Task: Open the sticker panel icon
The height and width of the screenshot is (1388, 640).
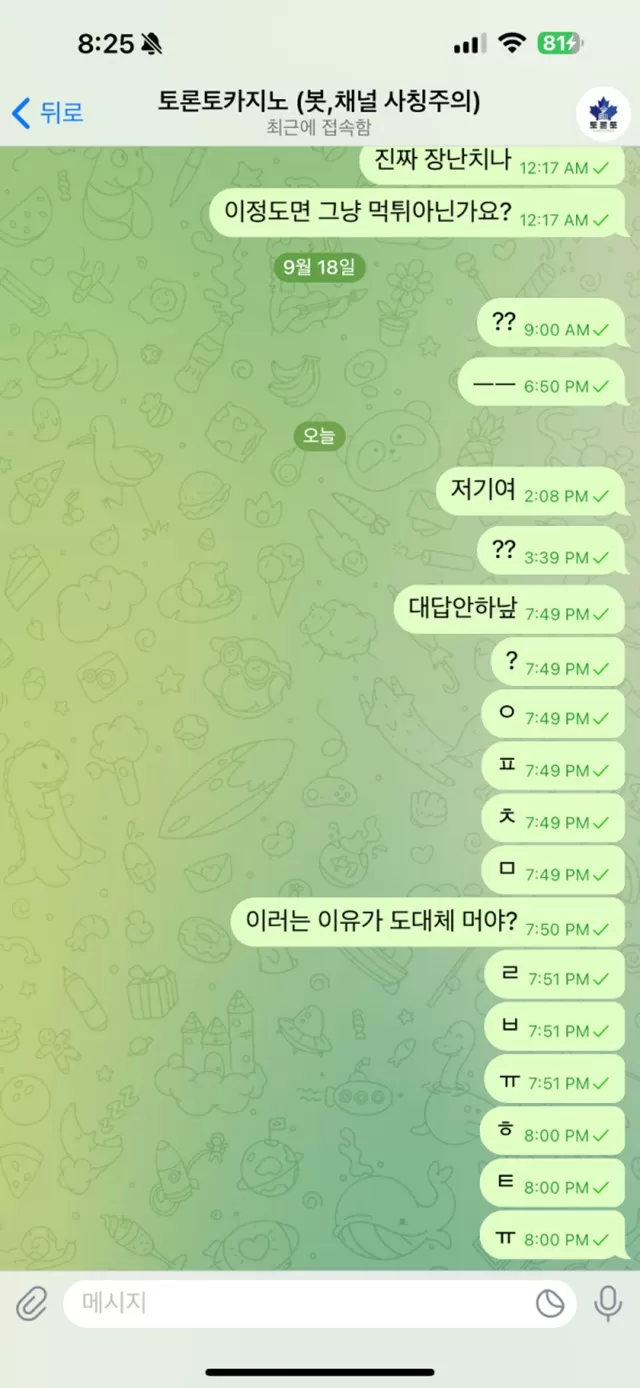Action: coord(549,1303)
